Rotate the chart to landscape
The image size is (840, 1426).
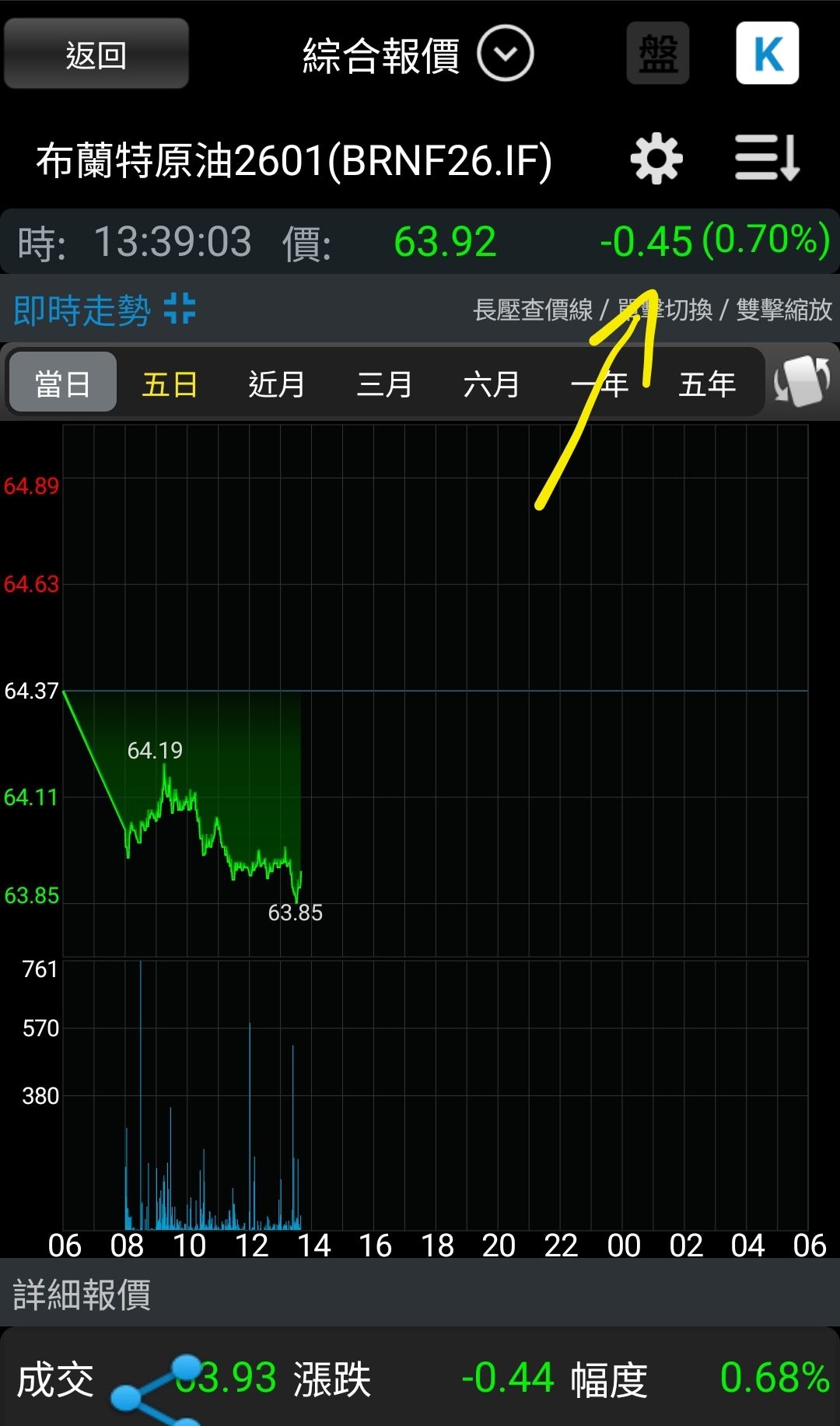click(802, 381)
